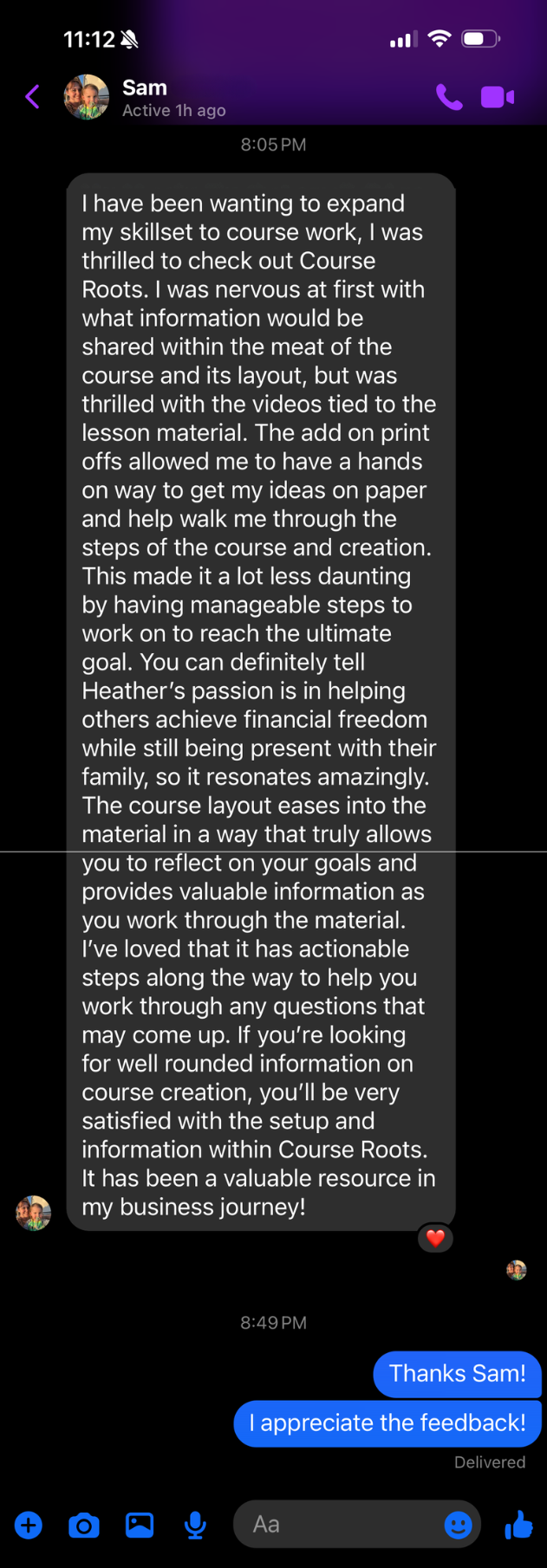Open the photo gallery picker
Image resolution: width=547 pixels, height=1568 pixels.
point(140,1525)
